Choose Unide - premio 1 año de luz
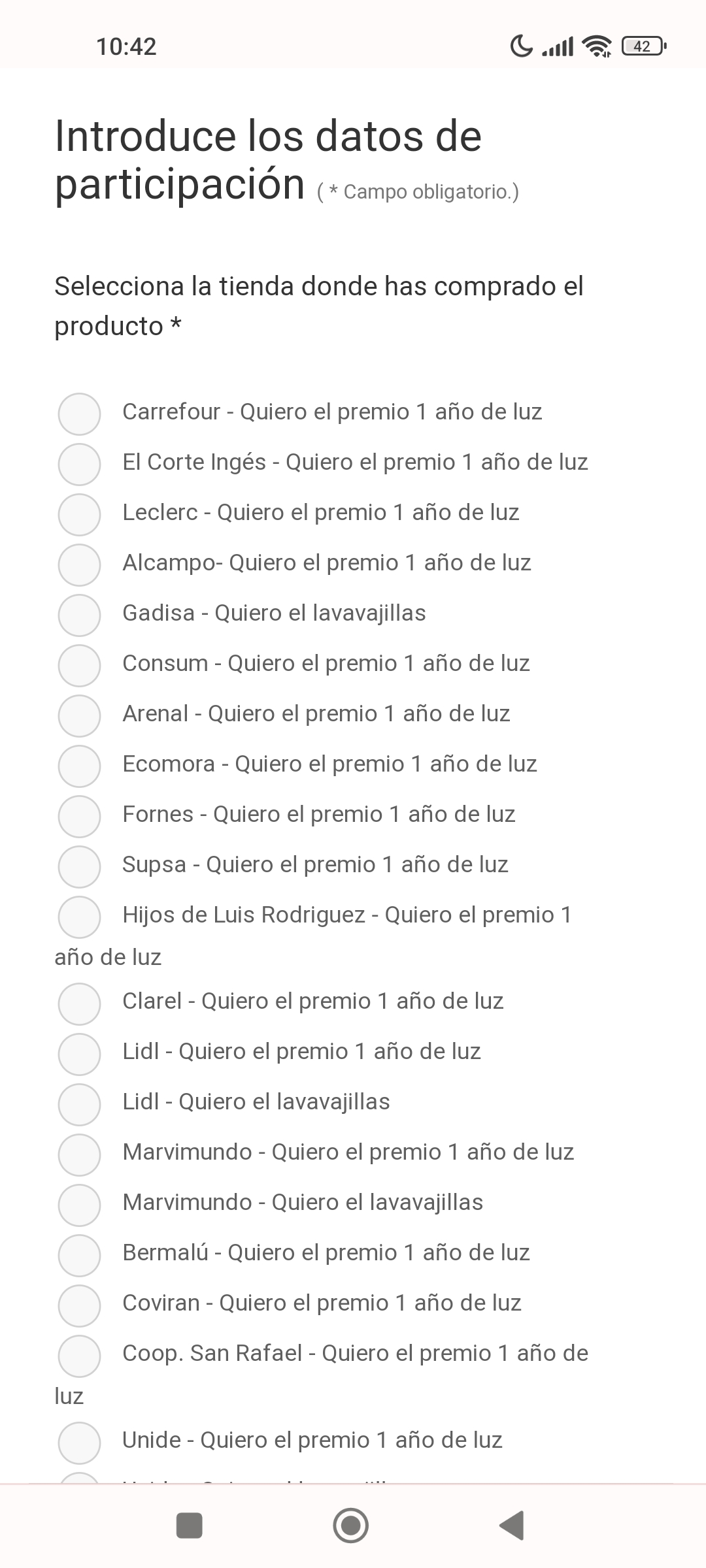The image size is (706, 1568). [79, 1442]
